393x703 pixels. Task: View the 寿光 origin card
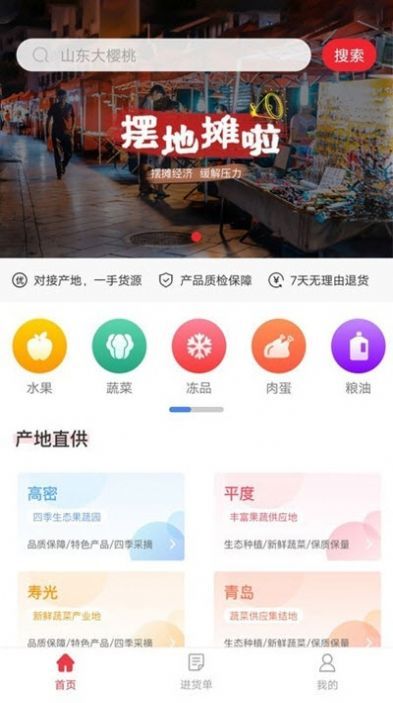pos(101,610)
